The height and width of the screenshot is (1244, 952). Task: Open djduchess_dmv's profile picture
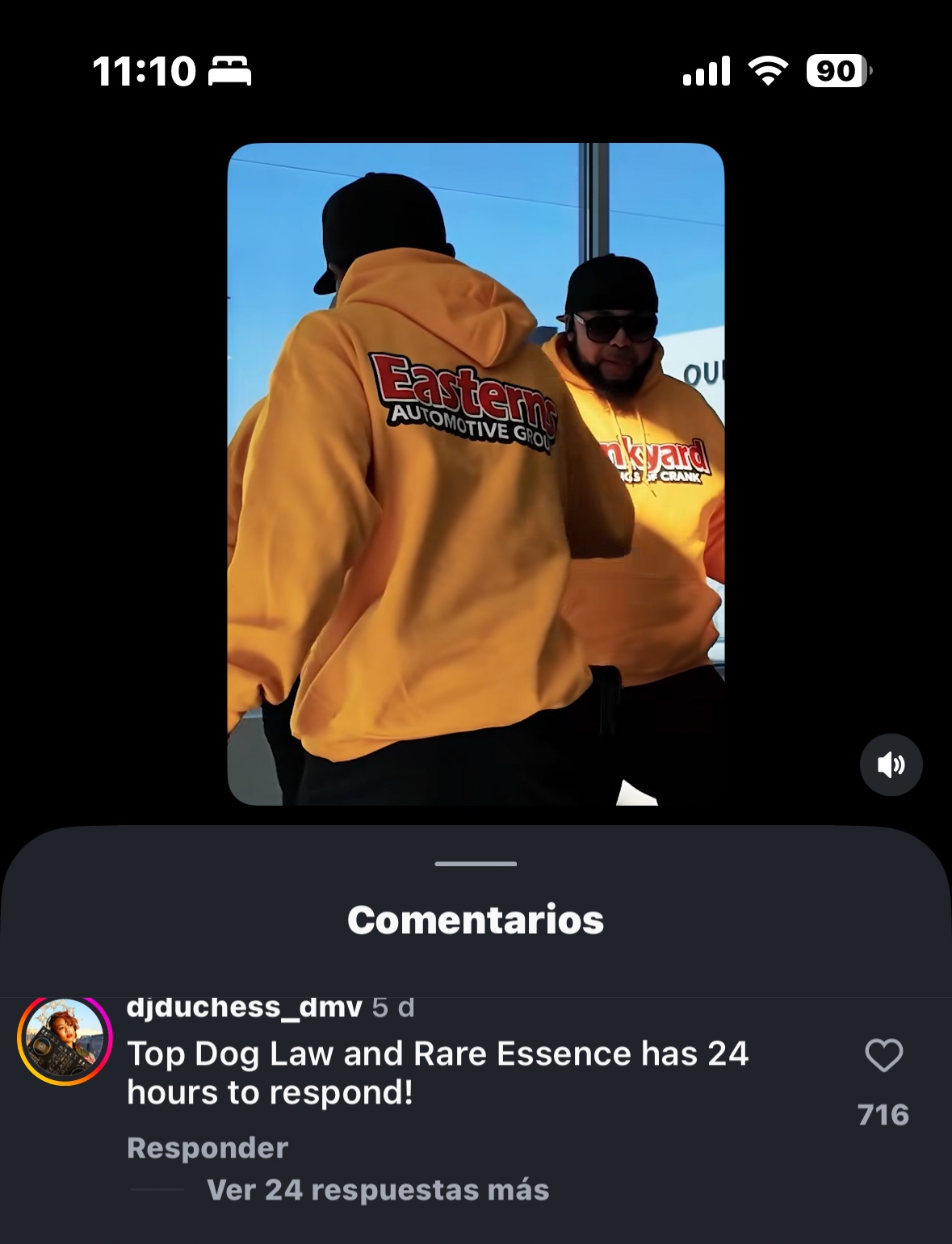[65, 1041]
